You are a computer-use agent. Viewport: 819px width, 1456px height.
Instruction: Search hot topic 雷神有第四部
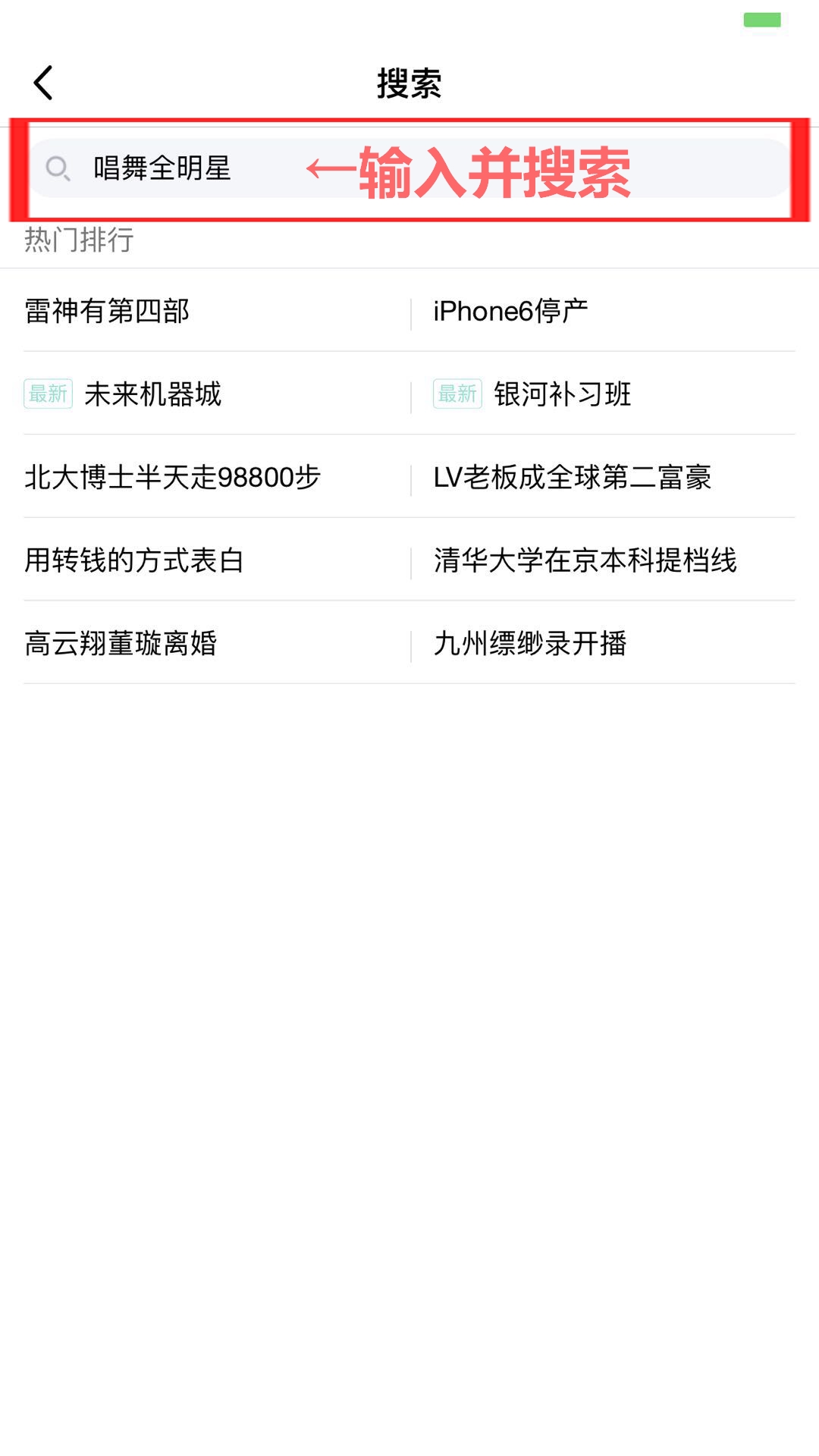[107, 311]
